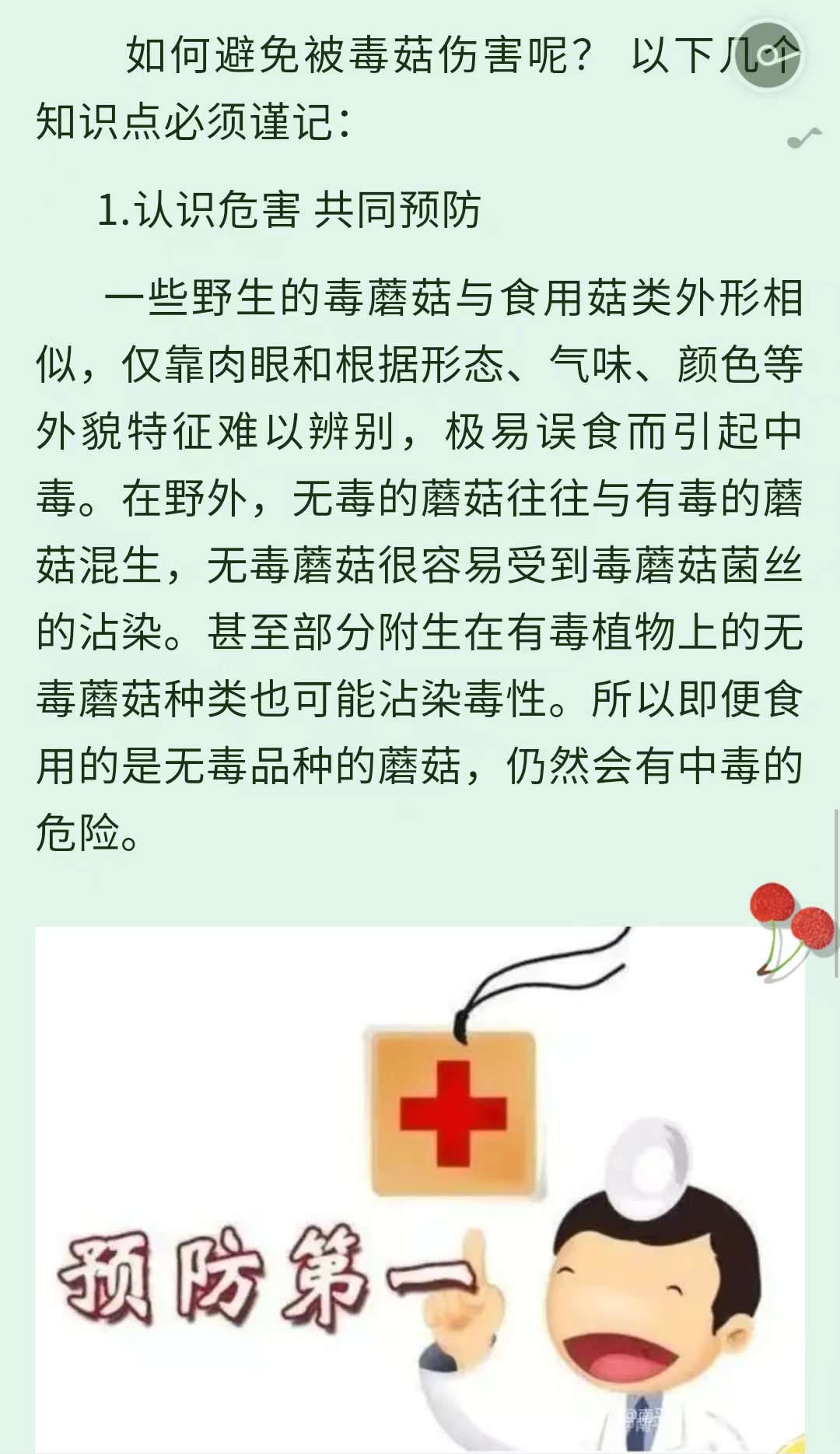Image resolution: width=840 pixels, height=1454 pixels.
Task: Toggle the floating background music button
Action: pos(767,55)
